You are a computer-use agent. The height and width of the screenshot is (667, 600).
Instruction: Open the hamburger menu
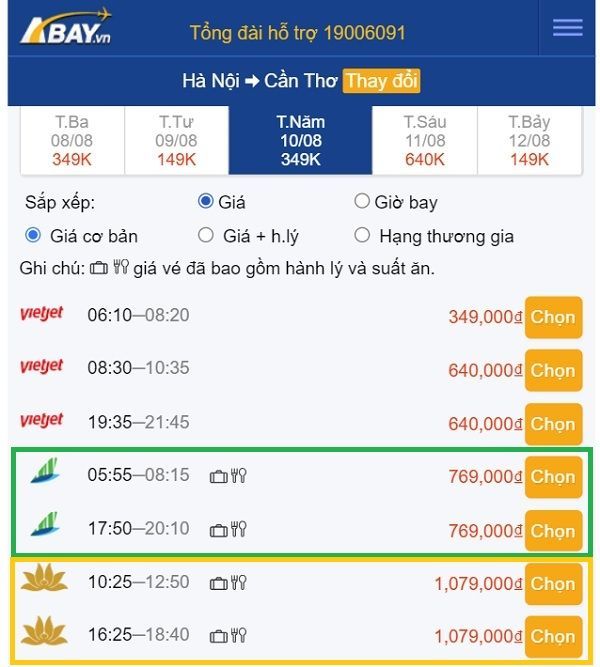(x=567, y=28)
